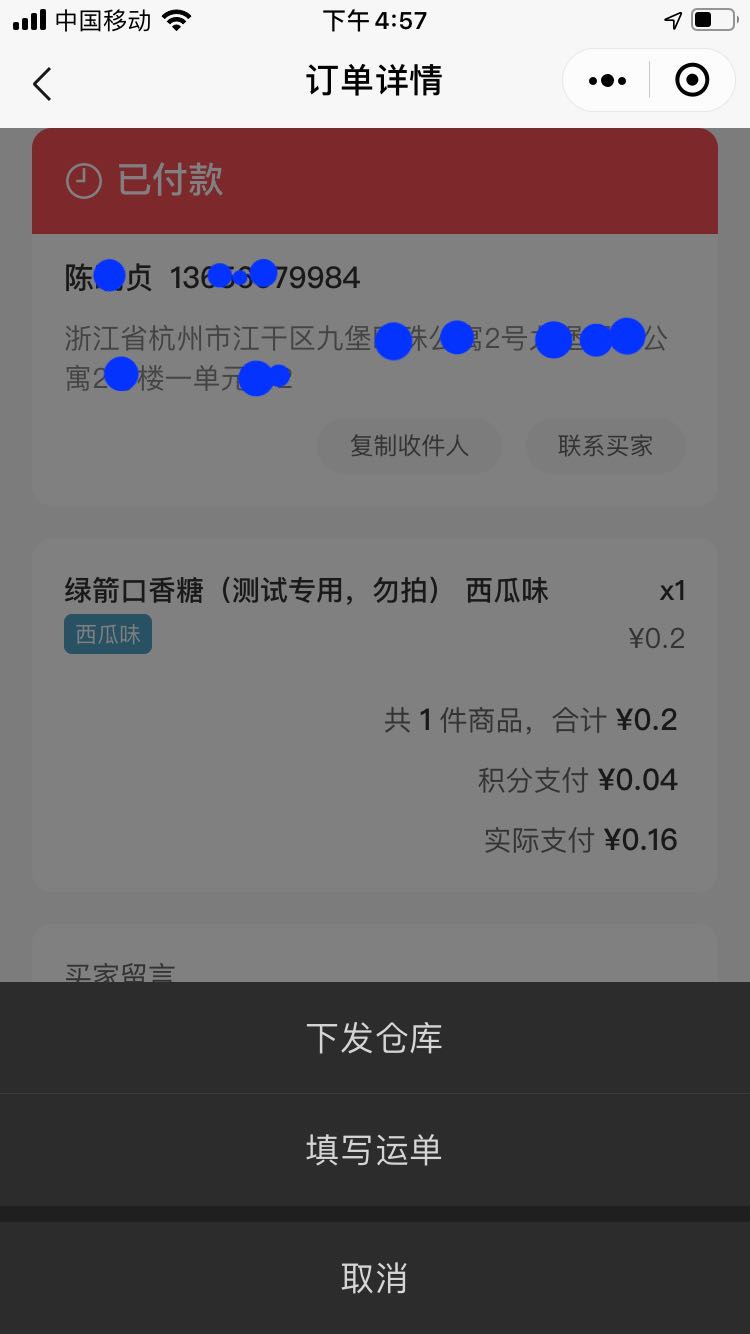Viewport: 750px width, 1334px height.
Task: Select 下发仓库 in the action sheet
Action: coord(375,1038)
